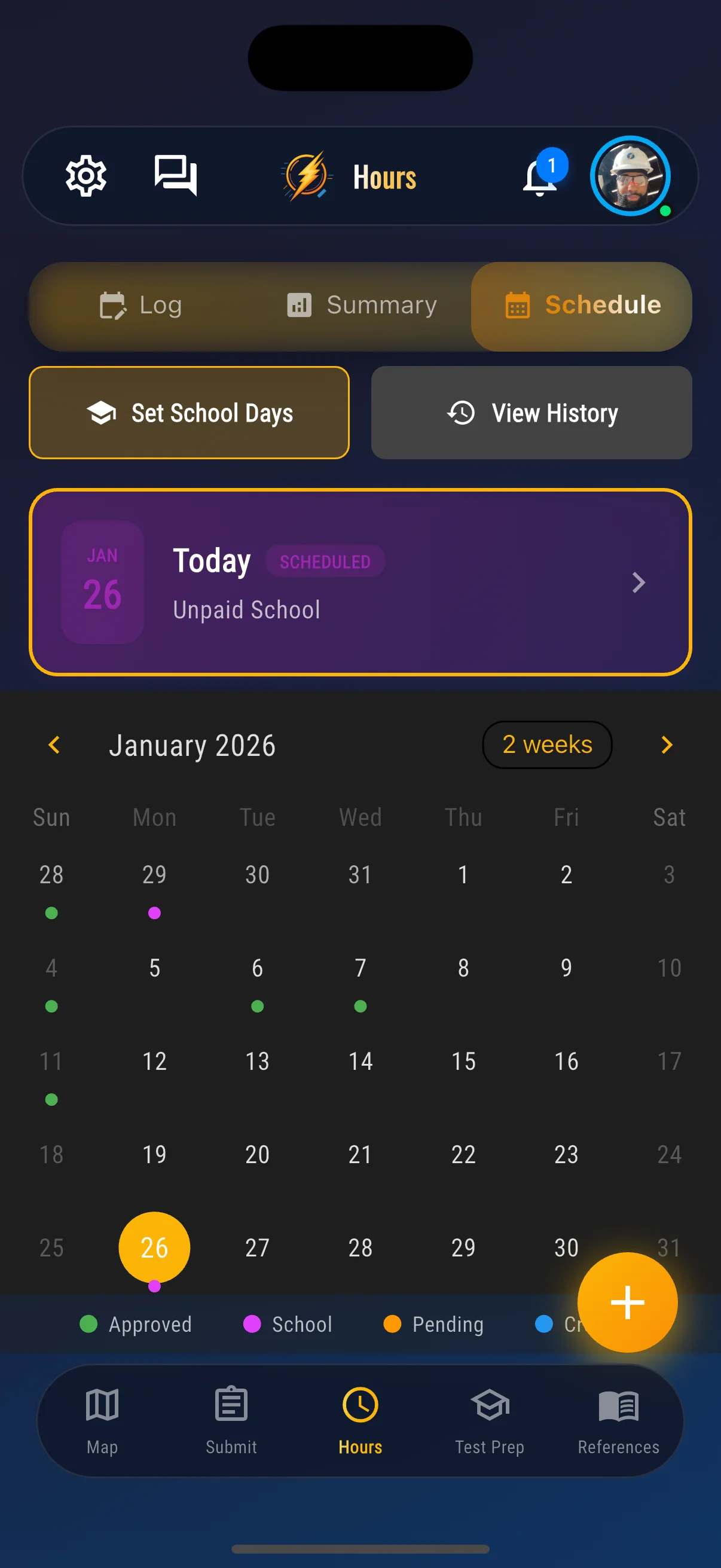
Task: Switch to the Log tab
Action: pos(141,305)
